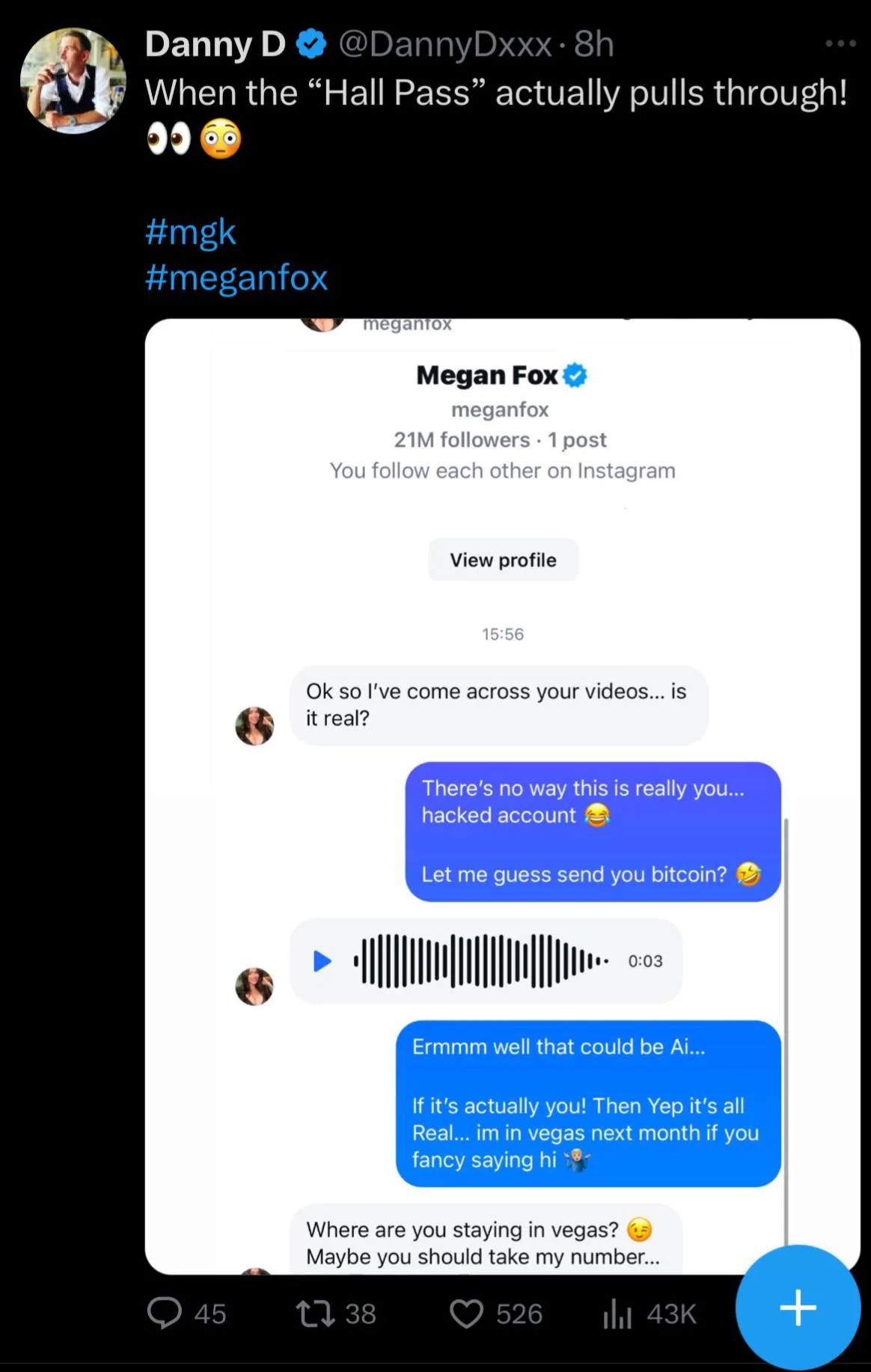Open the #mgk hashtag
Screen dimensions: 871x1372
pyautogui.click(x=190, y=231)
